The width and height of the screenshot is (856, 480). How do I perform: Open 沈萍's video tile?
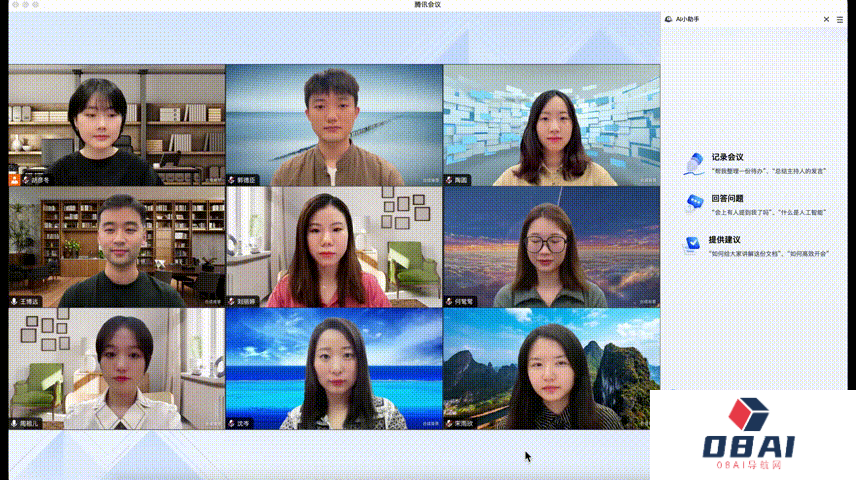(x=334, y=370)
